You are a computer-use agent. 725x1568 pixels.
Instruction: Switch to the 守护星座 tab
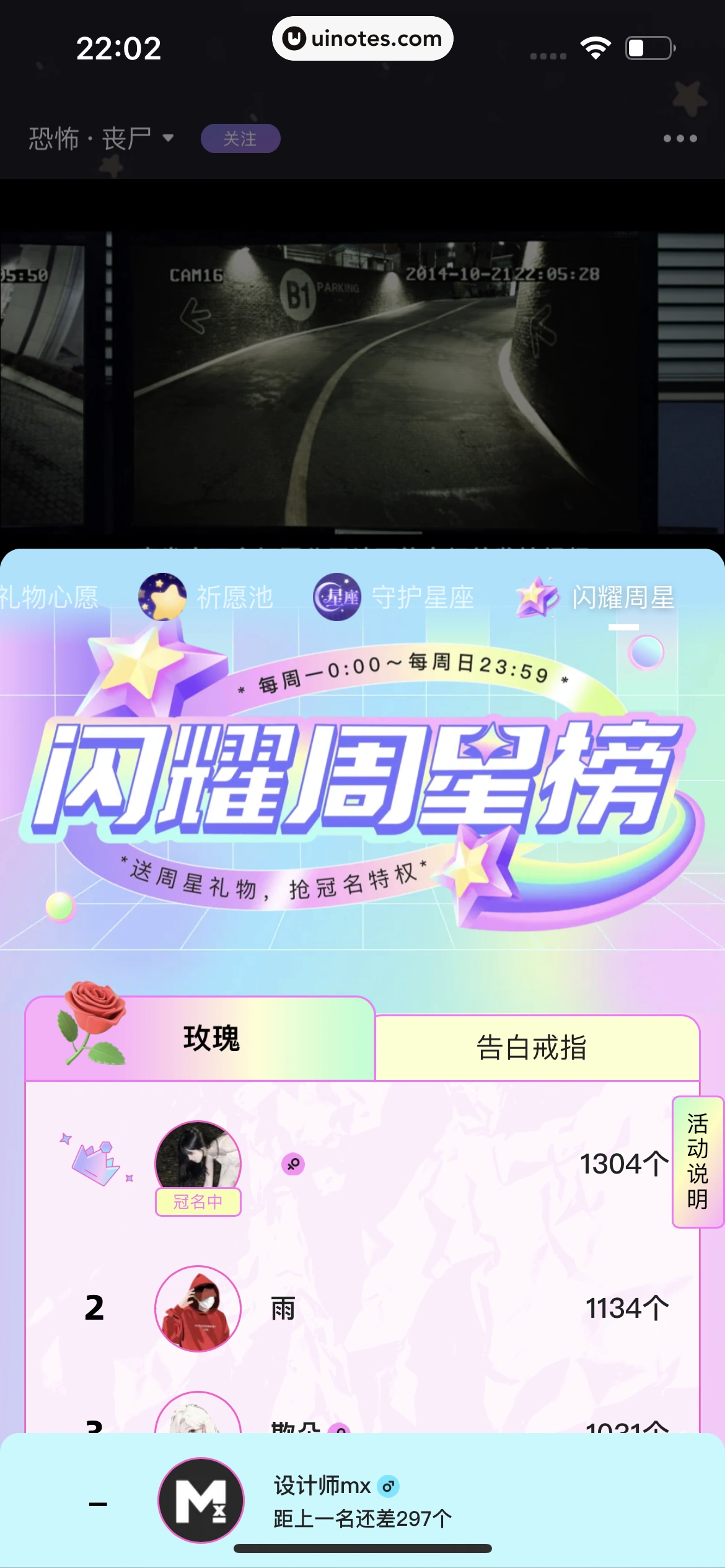point(394,597)
